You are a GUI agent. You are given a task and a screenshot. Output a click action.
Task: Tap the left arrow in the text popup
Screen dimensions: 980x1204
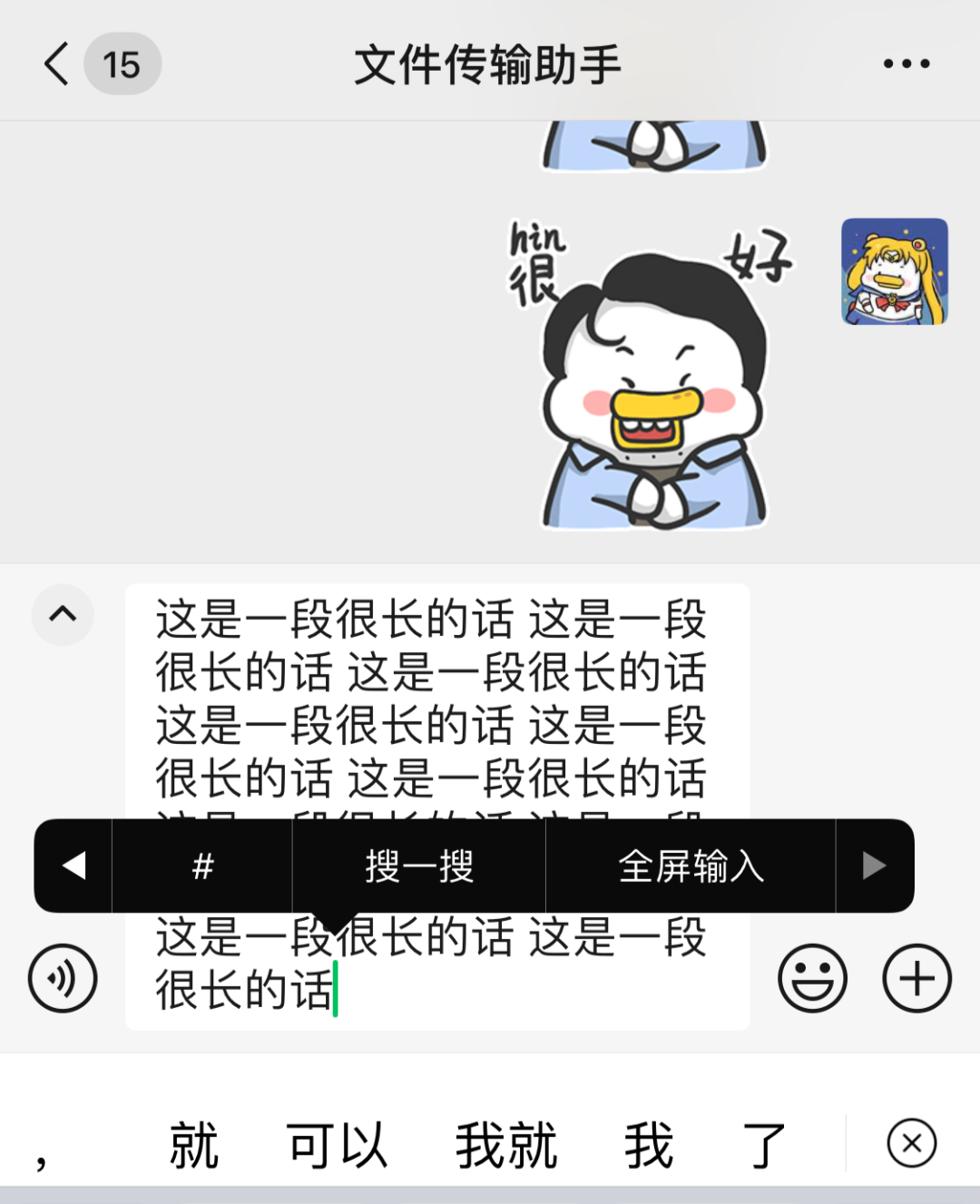pos(73,866)
